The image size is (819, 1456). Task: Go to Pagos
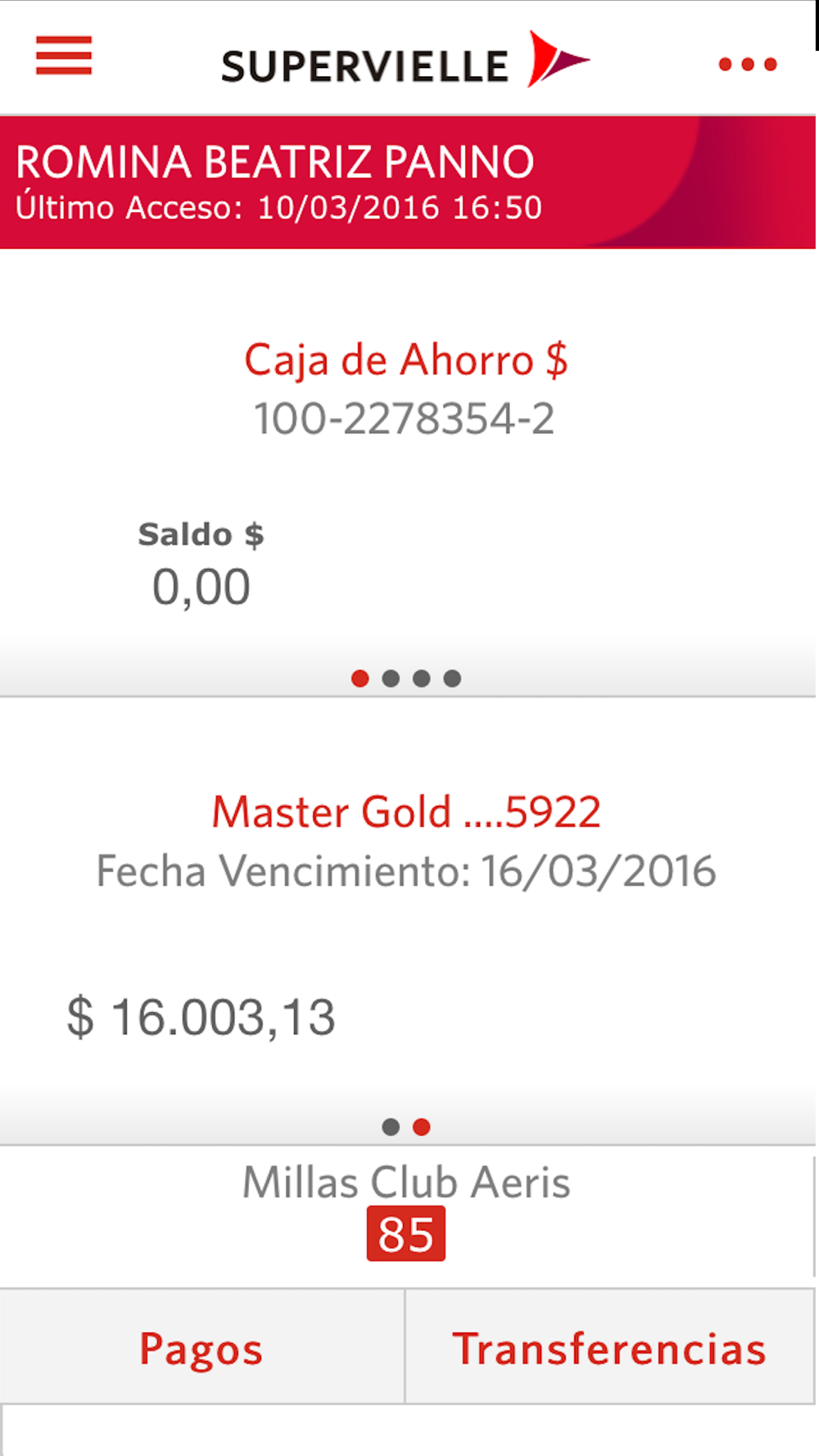[201, 1347]
